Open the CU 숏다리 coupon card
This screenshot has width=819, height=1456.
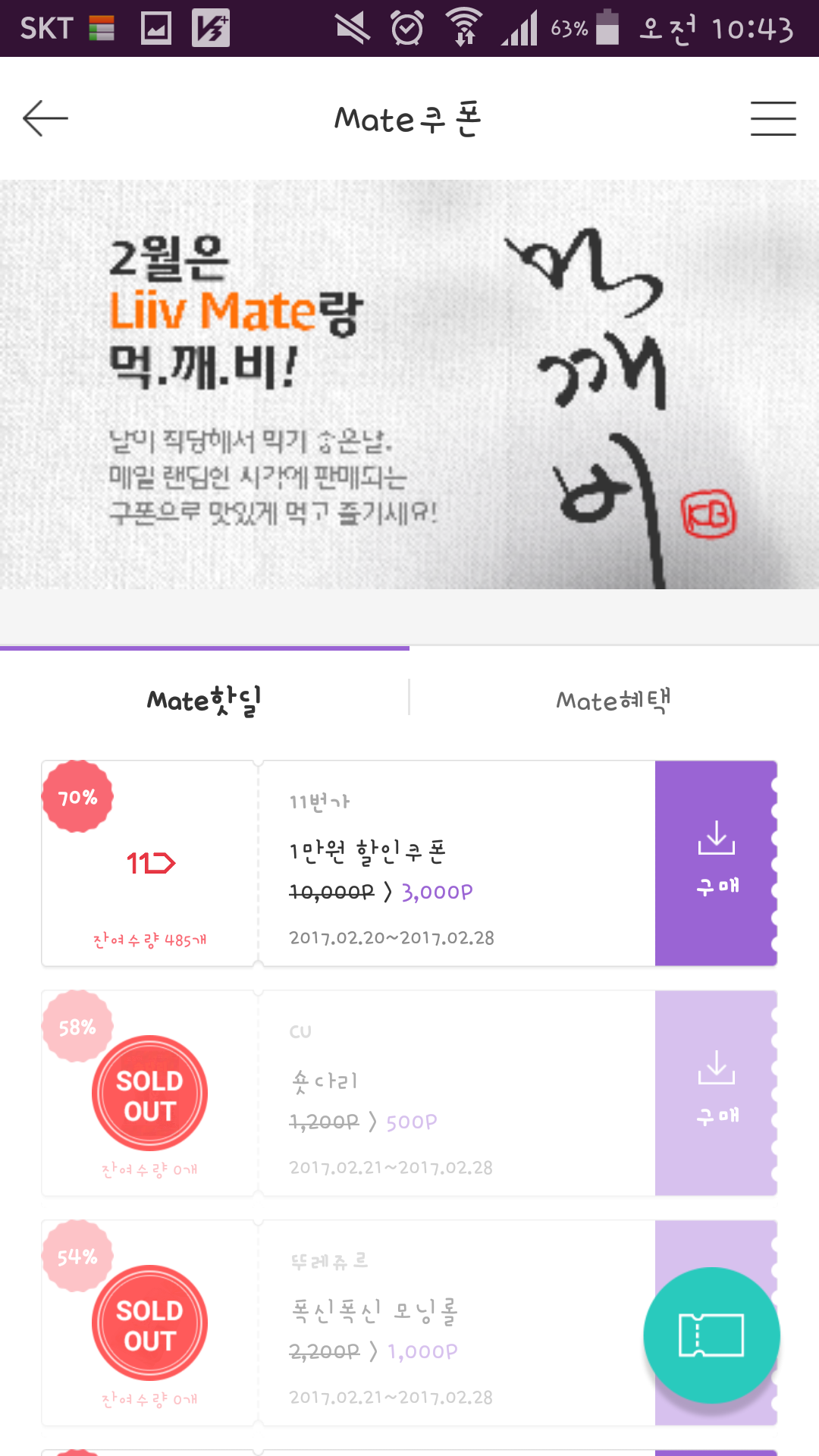tap(455, 1093)
